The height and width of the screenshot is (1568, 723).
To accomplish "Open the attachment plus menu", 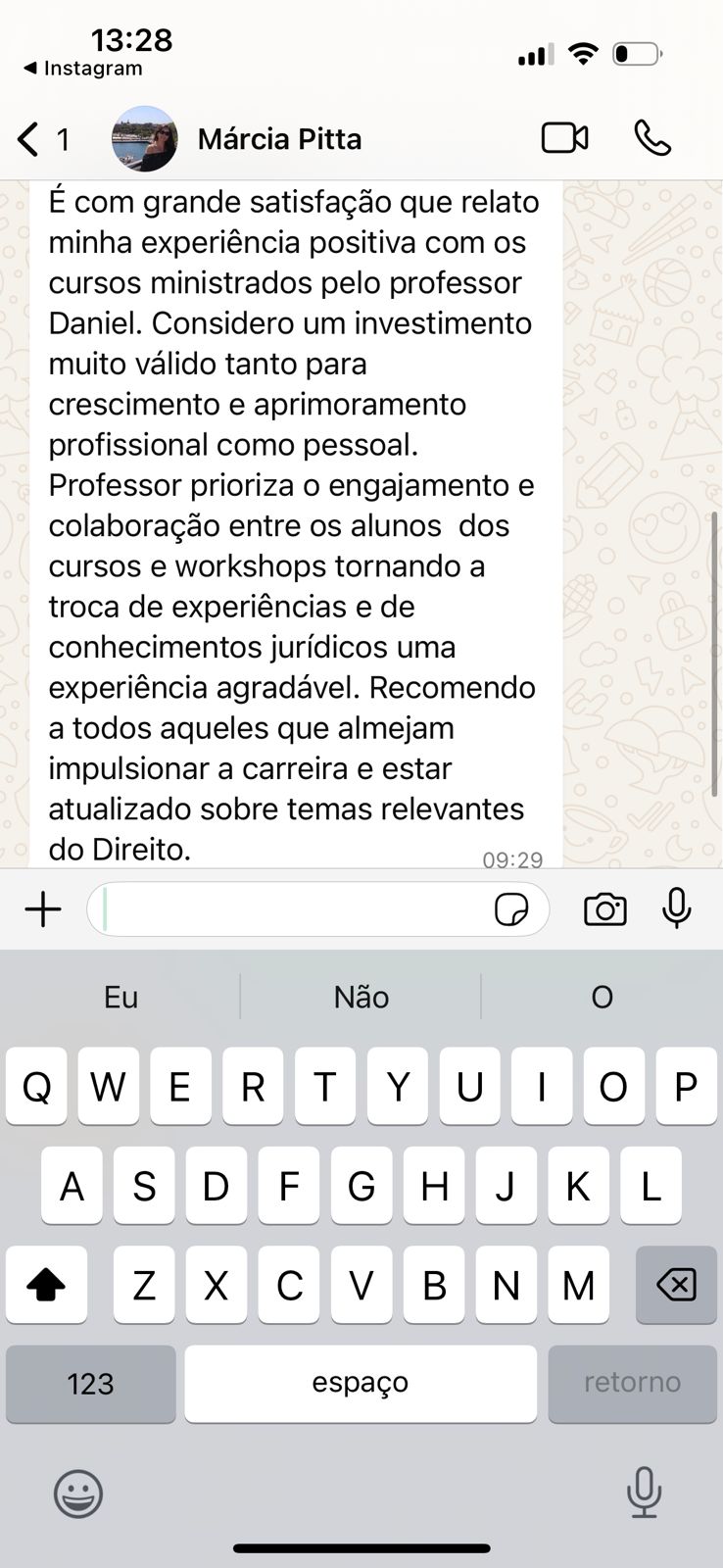I will (x=43, y=909).
